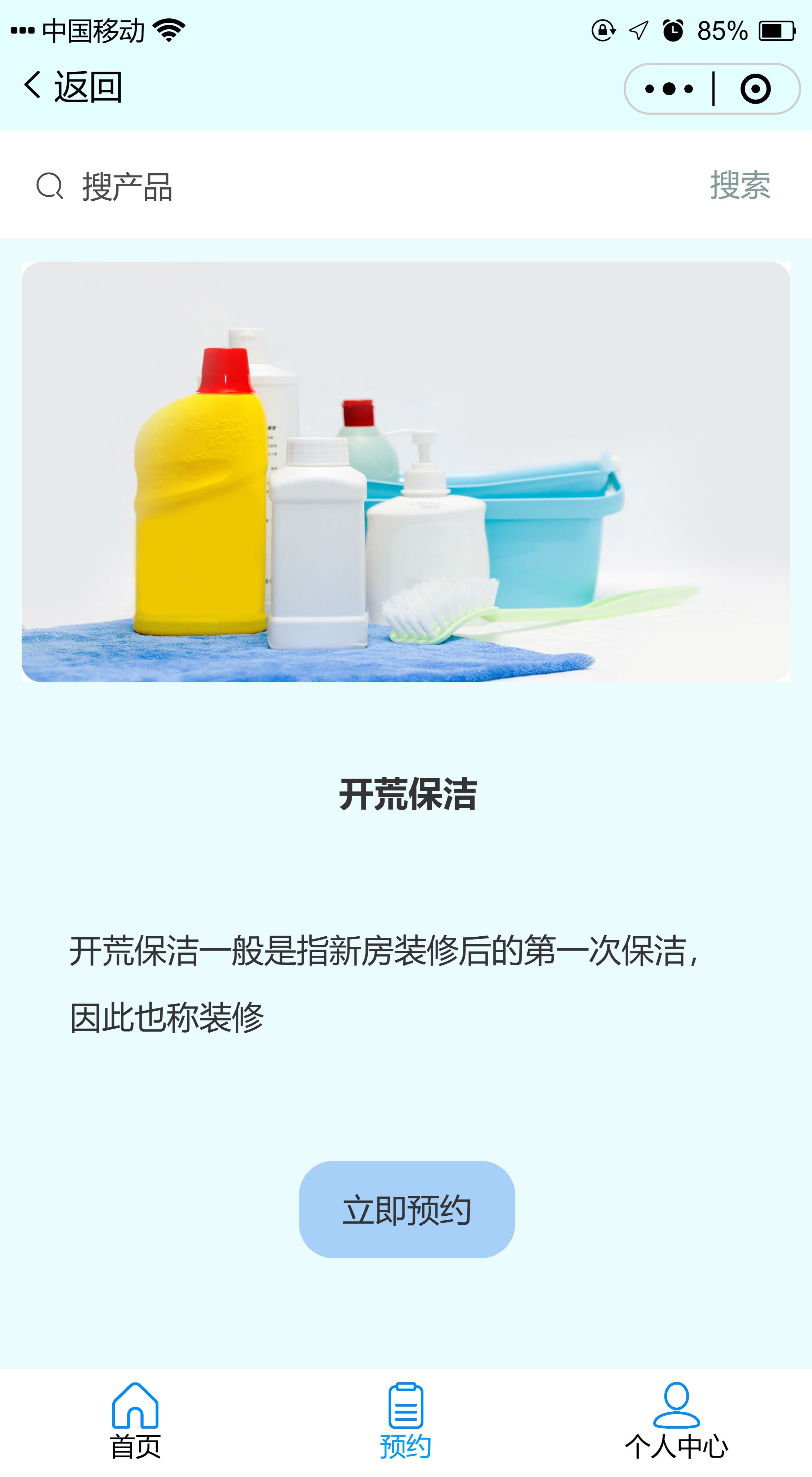Tap the 搜产品 search field
The image size is (812, 1477).
[x=344, y=186]
